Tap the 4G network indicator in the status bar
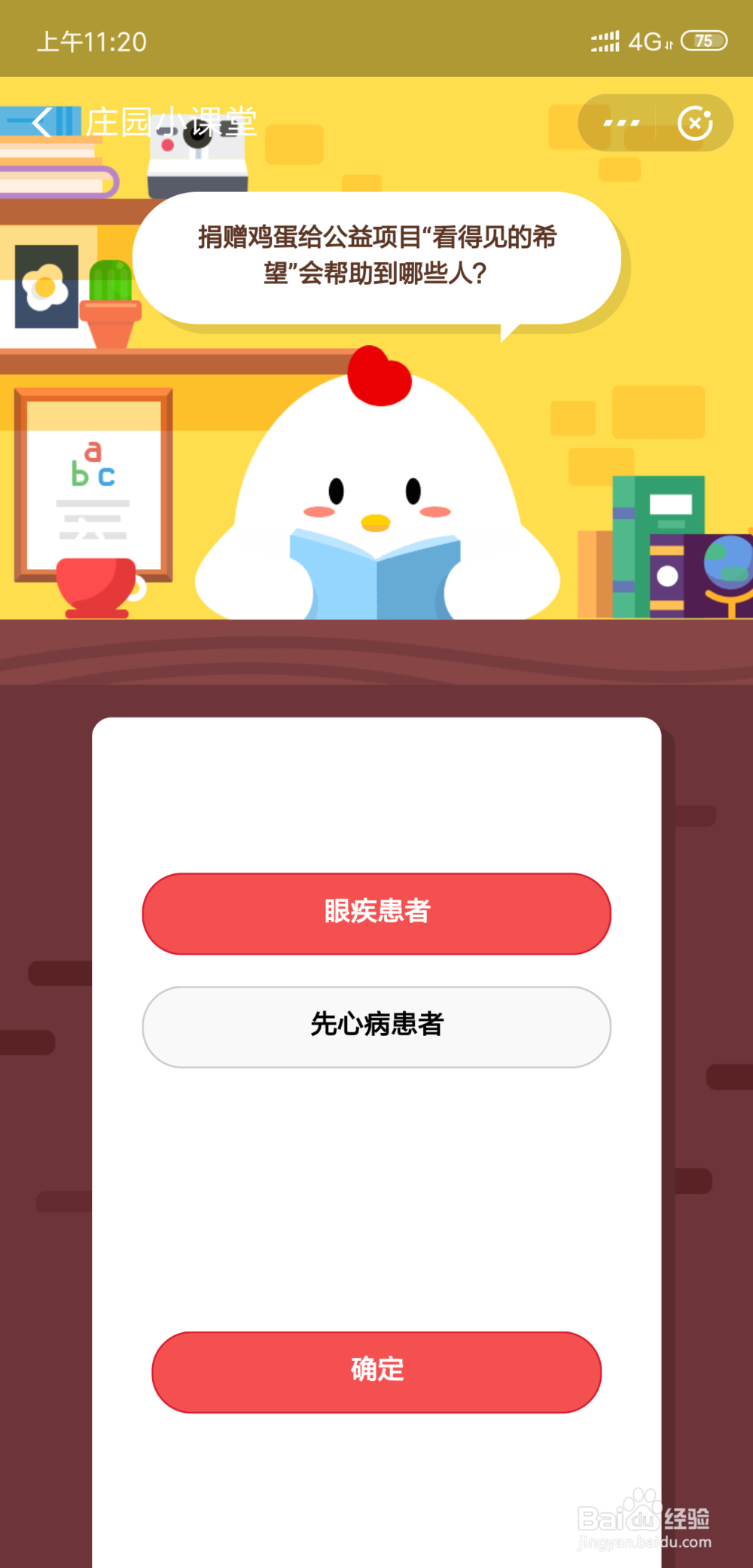The image size is (753, 1568). [644, 42]
